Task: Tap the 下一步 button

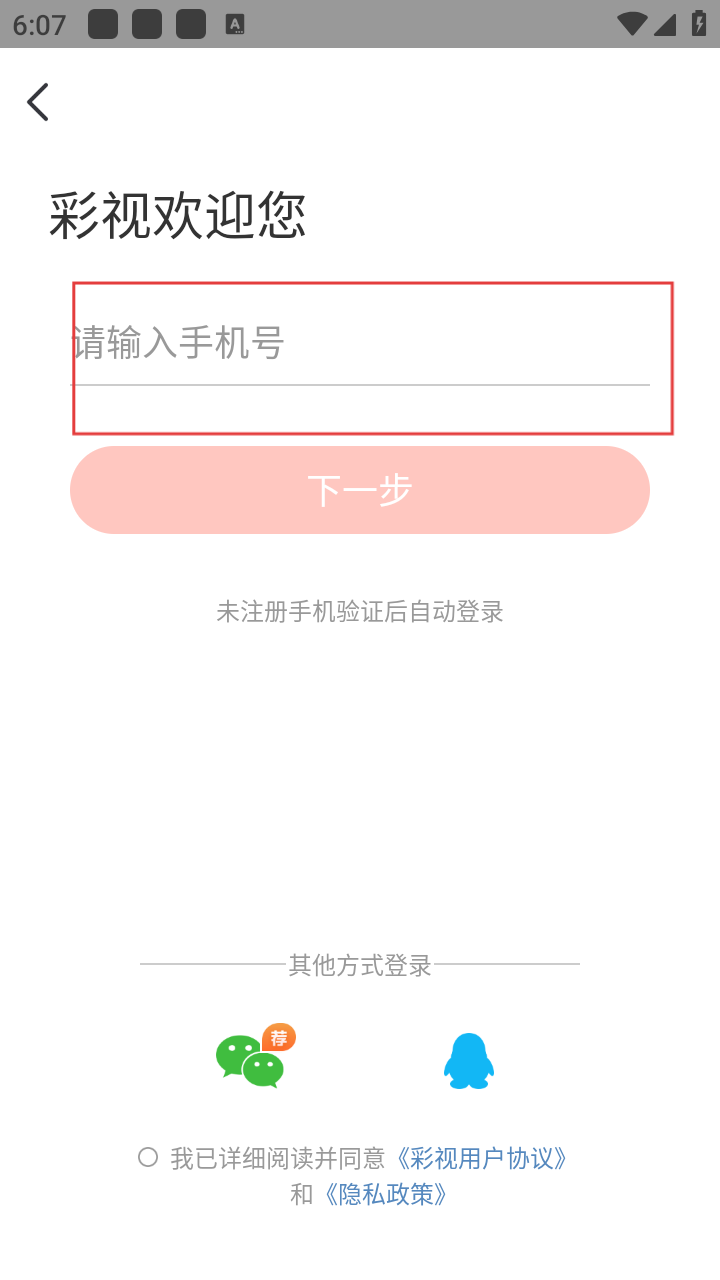Action: click(x=360, y=490)
